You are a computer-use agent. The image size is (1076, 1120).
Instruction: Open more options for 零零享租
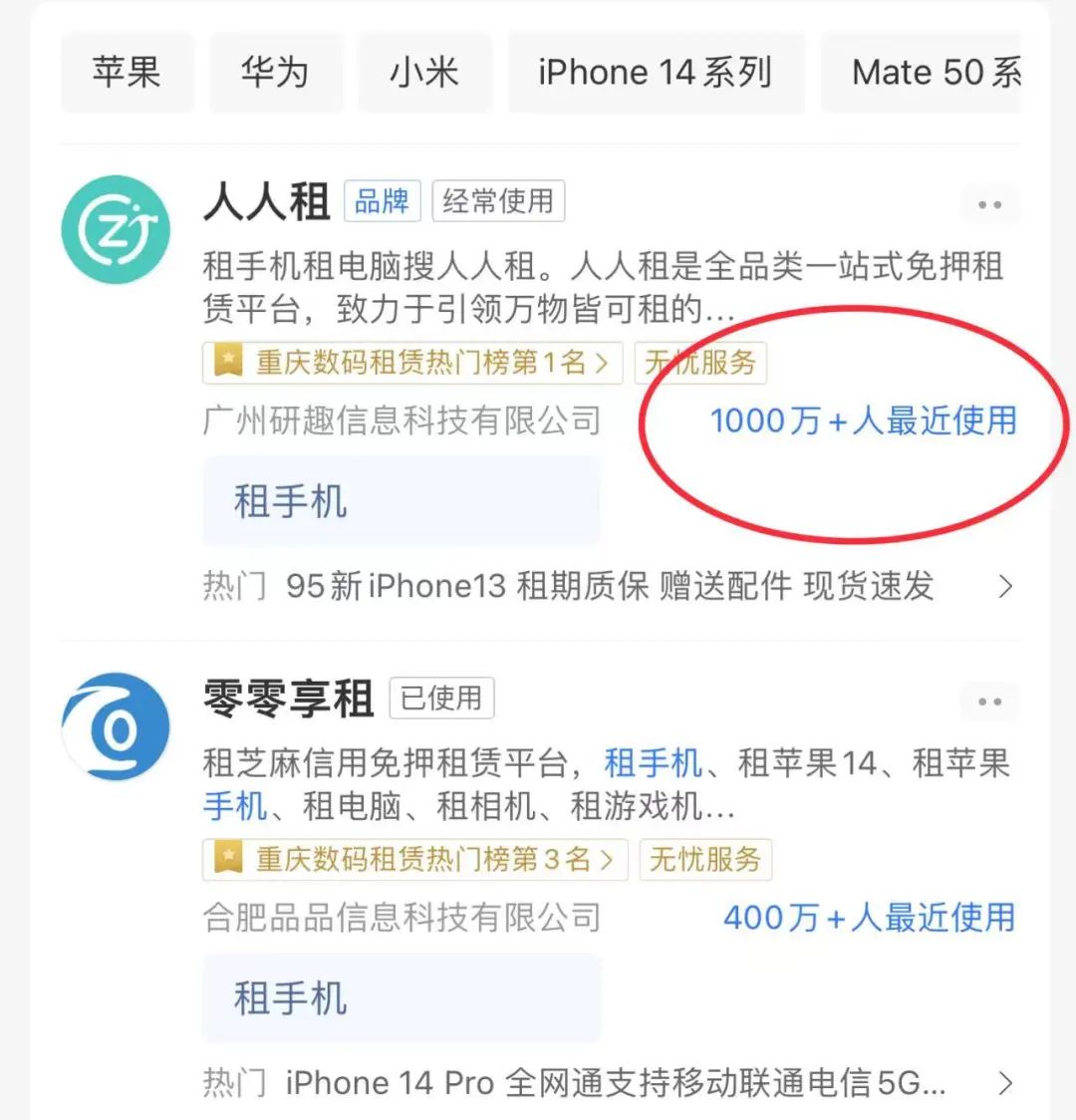click(989, 702)
